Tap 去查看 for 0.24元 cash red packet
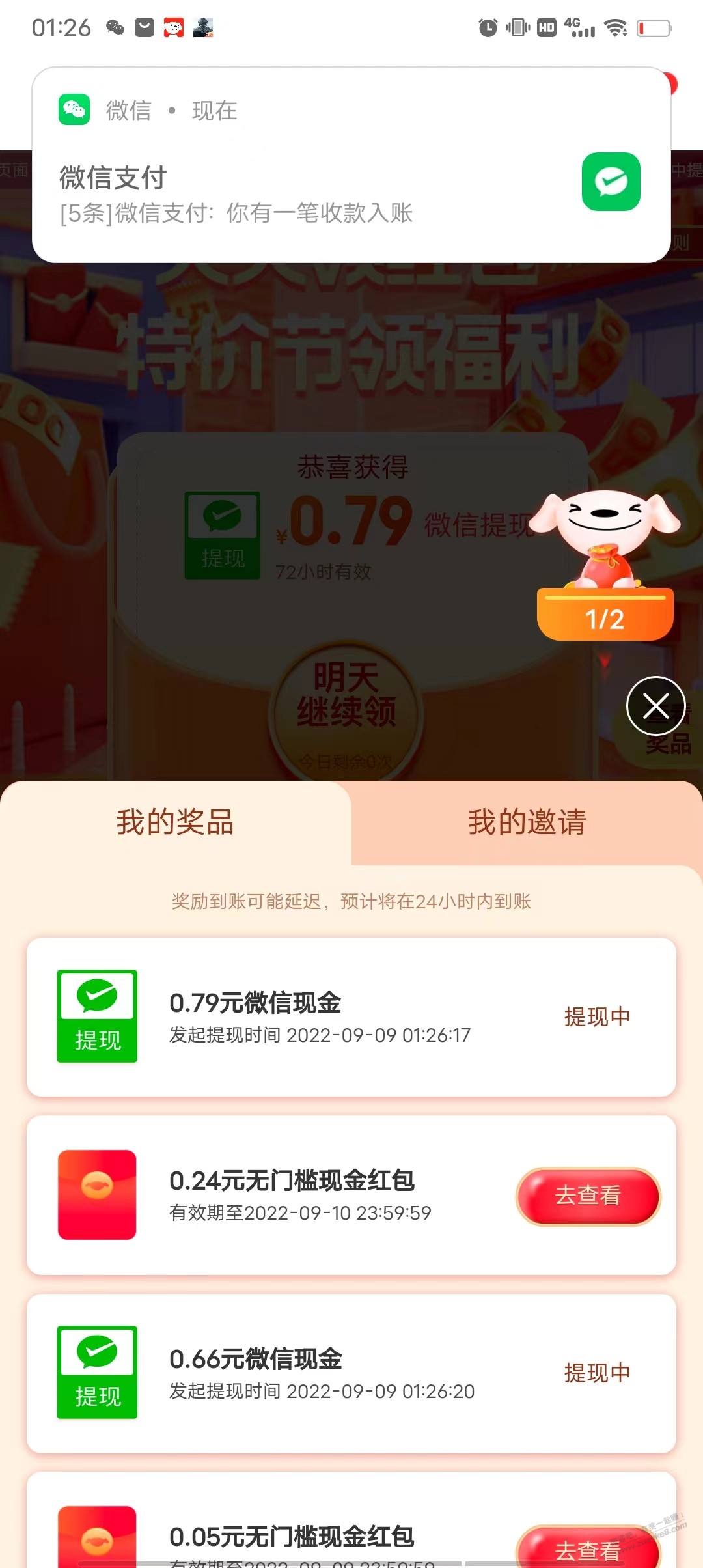This screenshot has width=703, height=1568. 588,1196
